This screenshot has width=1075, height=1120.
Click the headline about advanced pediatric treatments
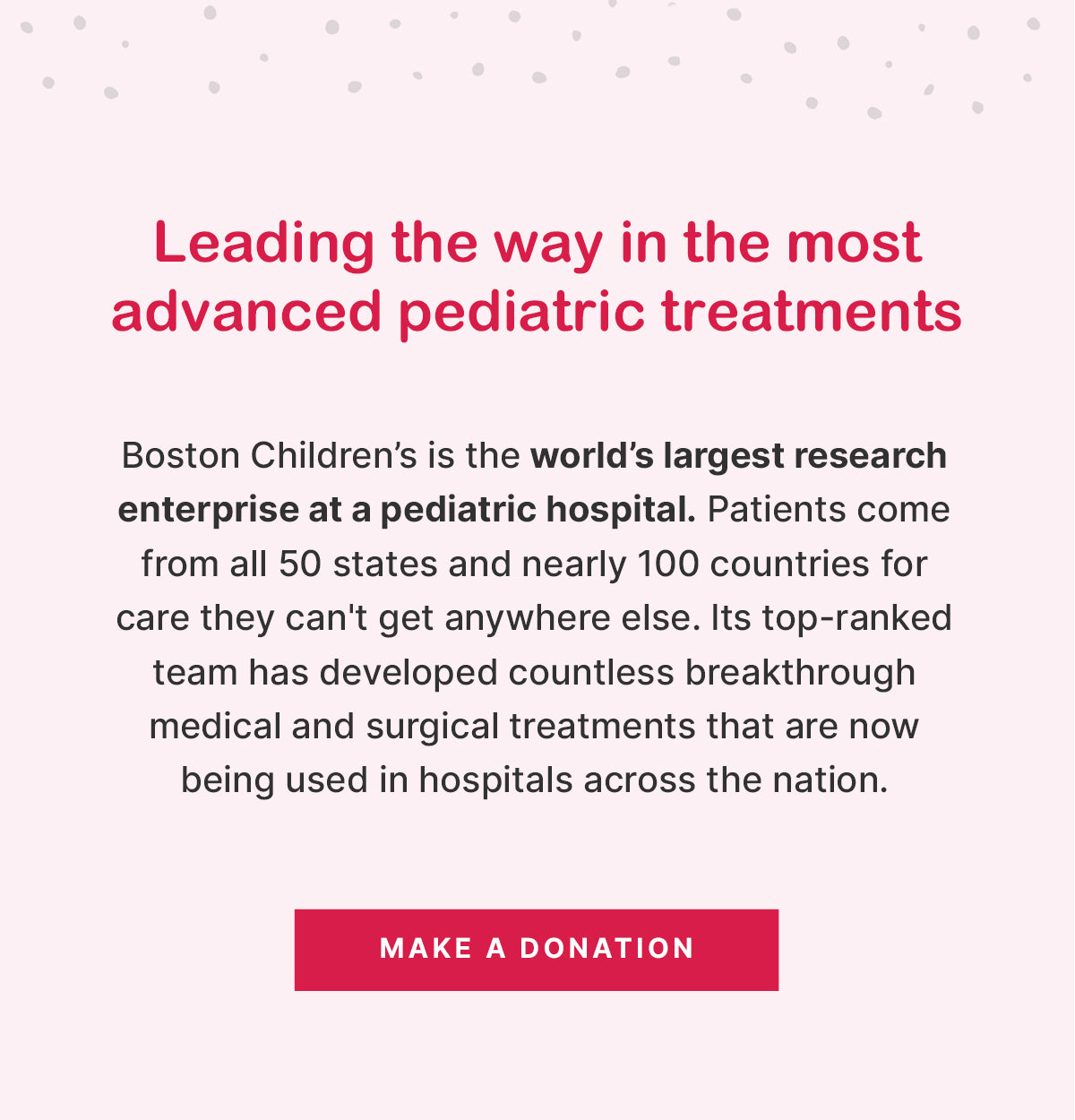(537, 278)
